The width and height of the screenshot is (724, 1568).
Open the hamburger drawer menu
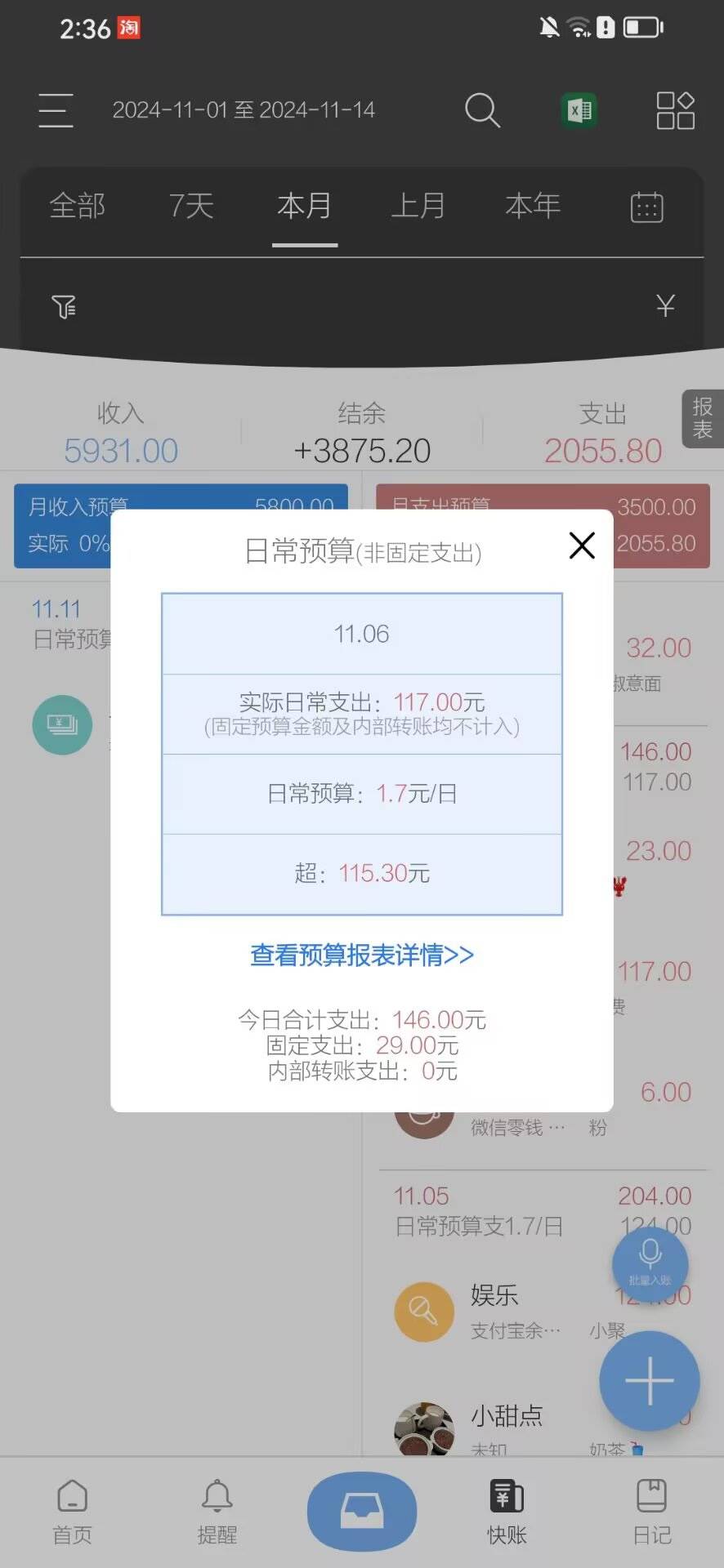pyautogui.click(x=56, y=110)
